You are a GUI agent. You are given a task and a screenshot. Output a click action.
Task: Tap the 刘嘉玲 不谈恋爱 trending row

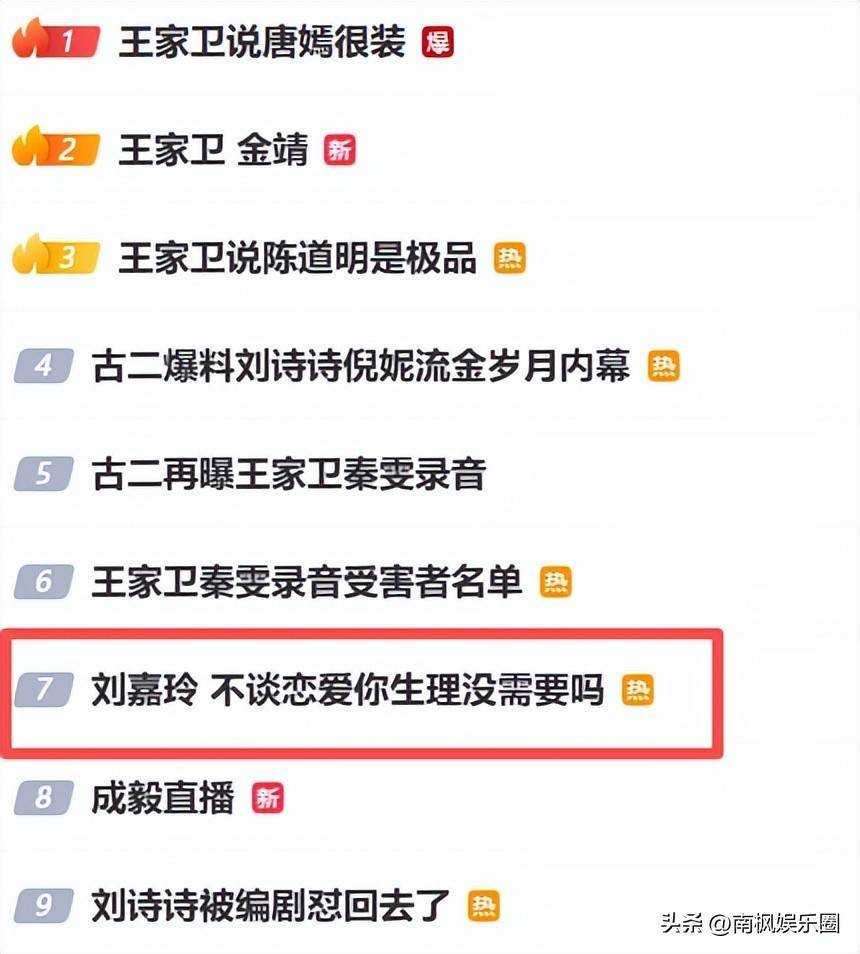[x=348, y=690]
